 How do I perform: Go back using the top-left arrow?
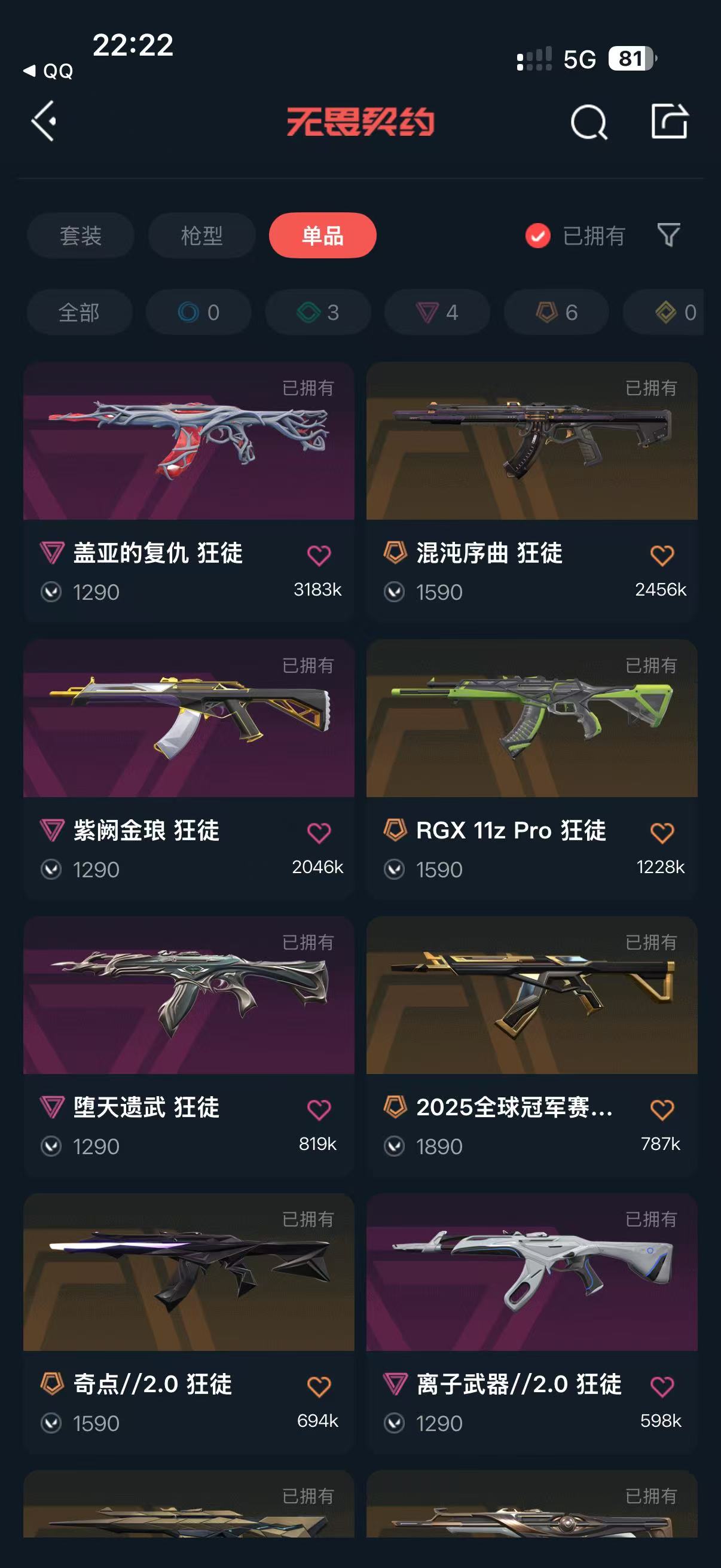(44, 121)
